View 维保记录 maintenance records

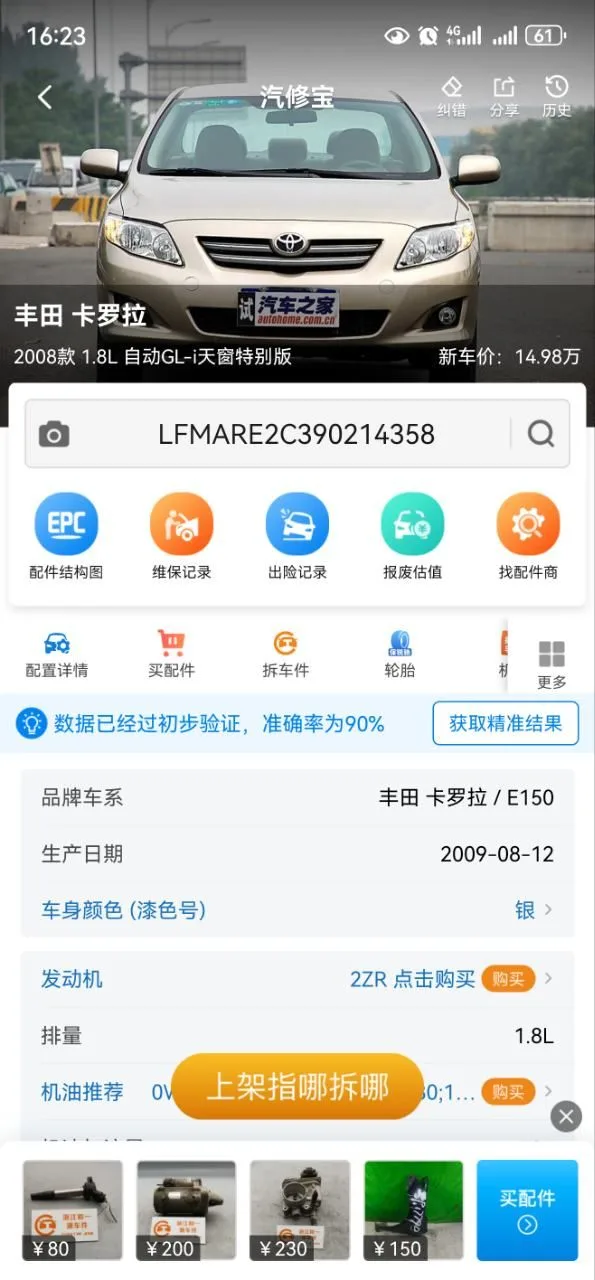[181, 537]
